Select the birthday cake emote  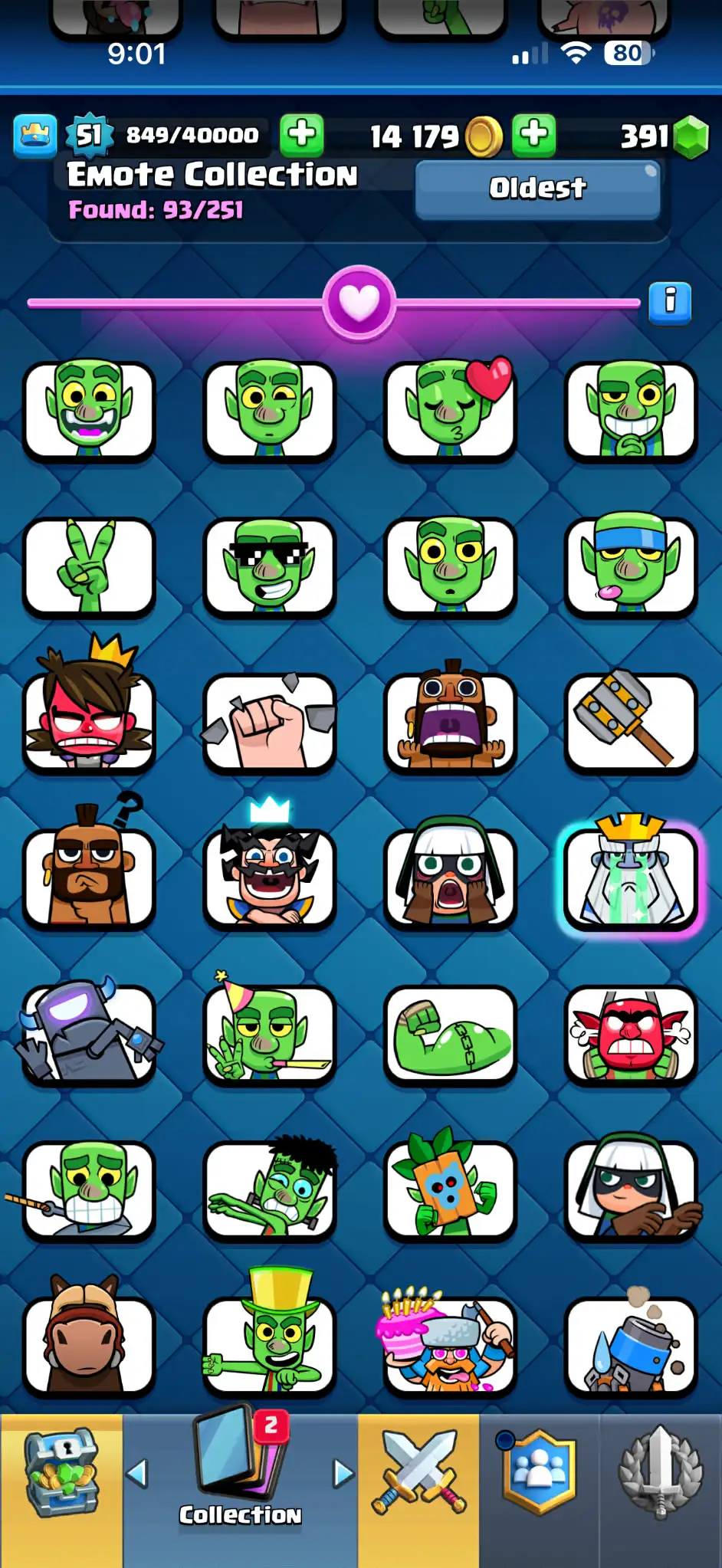(x=450, y=1346)
